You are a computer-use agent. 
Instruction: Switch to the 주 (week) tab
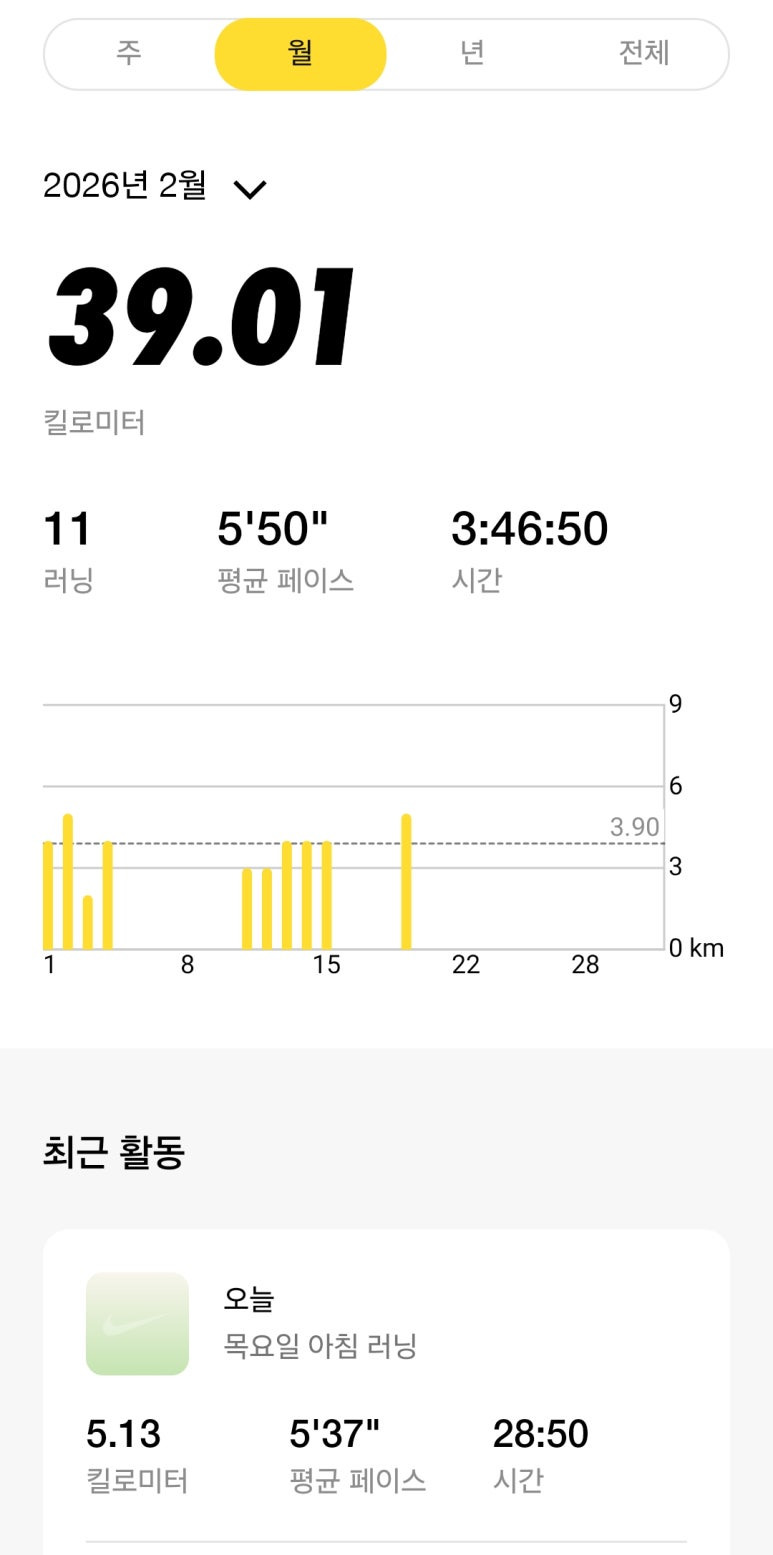click(x=129, y=54)
